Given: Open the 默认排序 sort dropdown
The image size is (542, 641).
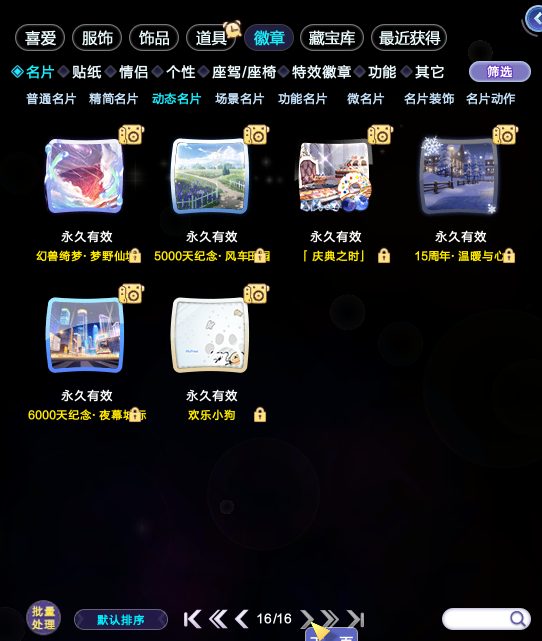Looking at the screenshot, I should click(121, 620).
